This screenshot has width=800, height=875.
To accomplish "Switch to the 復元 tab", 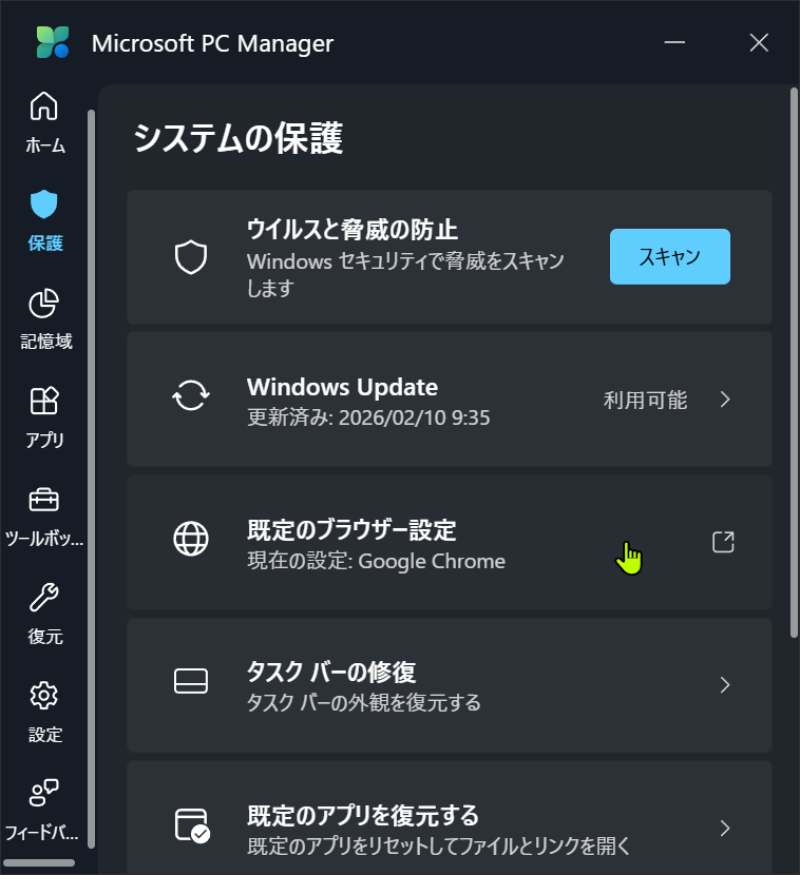I will (45, 612).
